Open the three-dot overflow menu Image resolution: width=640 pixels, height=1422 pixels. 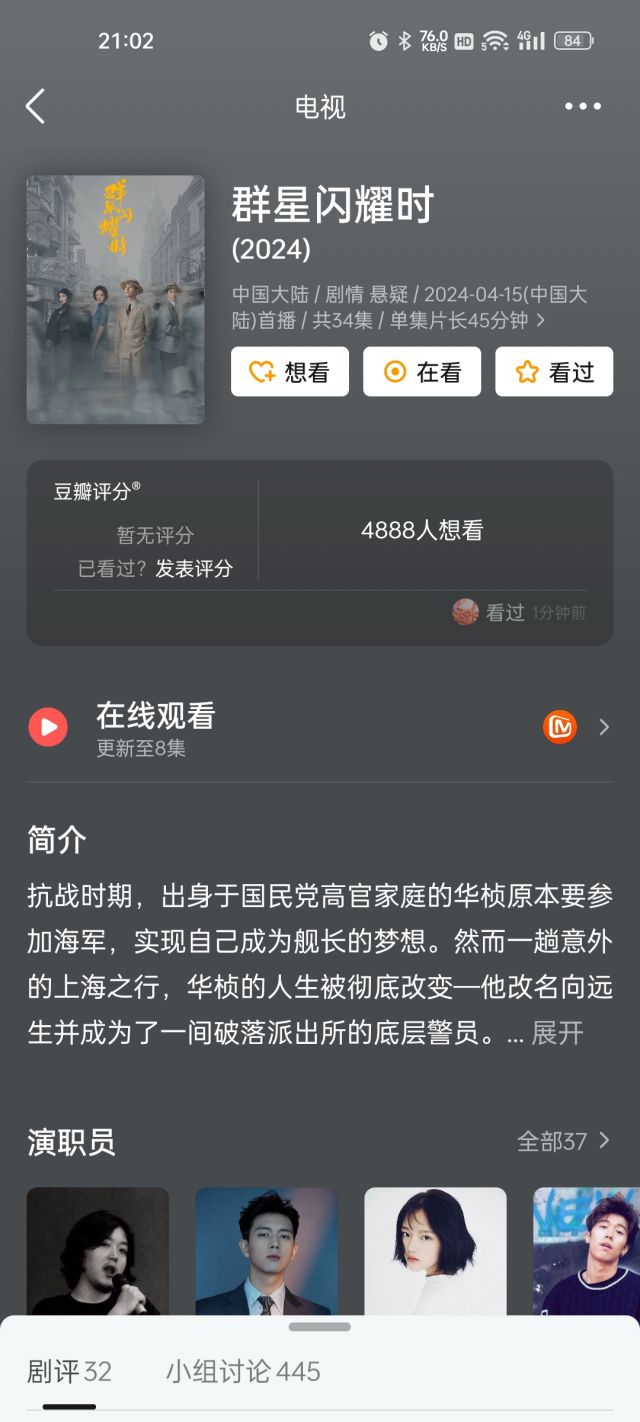(582, 106)
